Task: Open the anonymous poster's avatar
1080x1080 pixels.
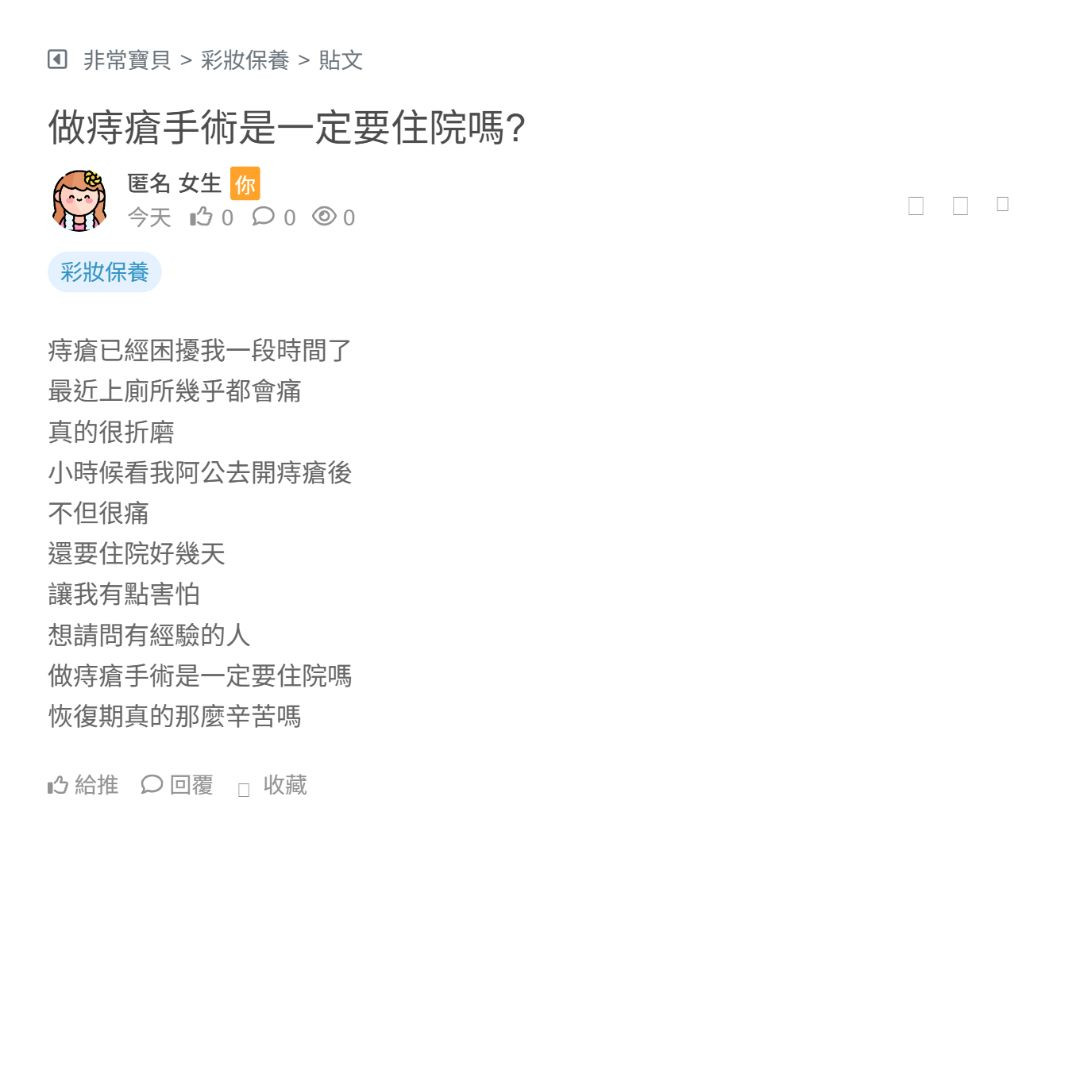Action: coord(80,200)
